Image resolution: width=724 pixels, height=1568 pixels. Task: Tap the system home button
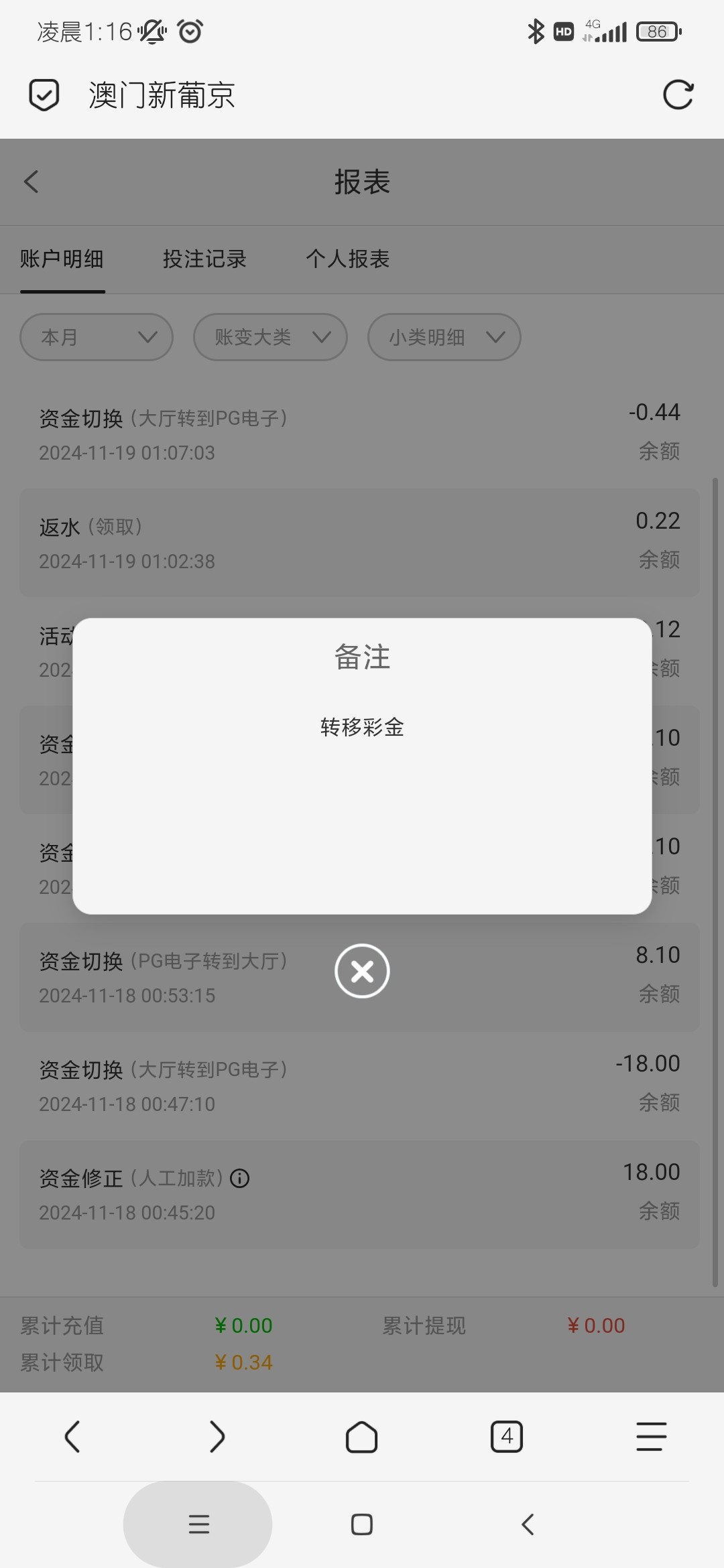tap(362, 1524)
